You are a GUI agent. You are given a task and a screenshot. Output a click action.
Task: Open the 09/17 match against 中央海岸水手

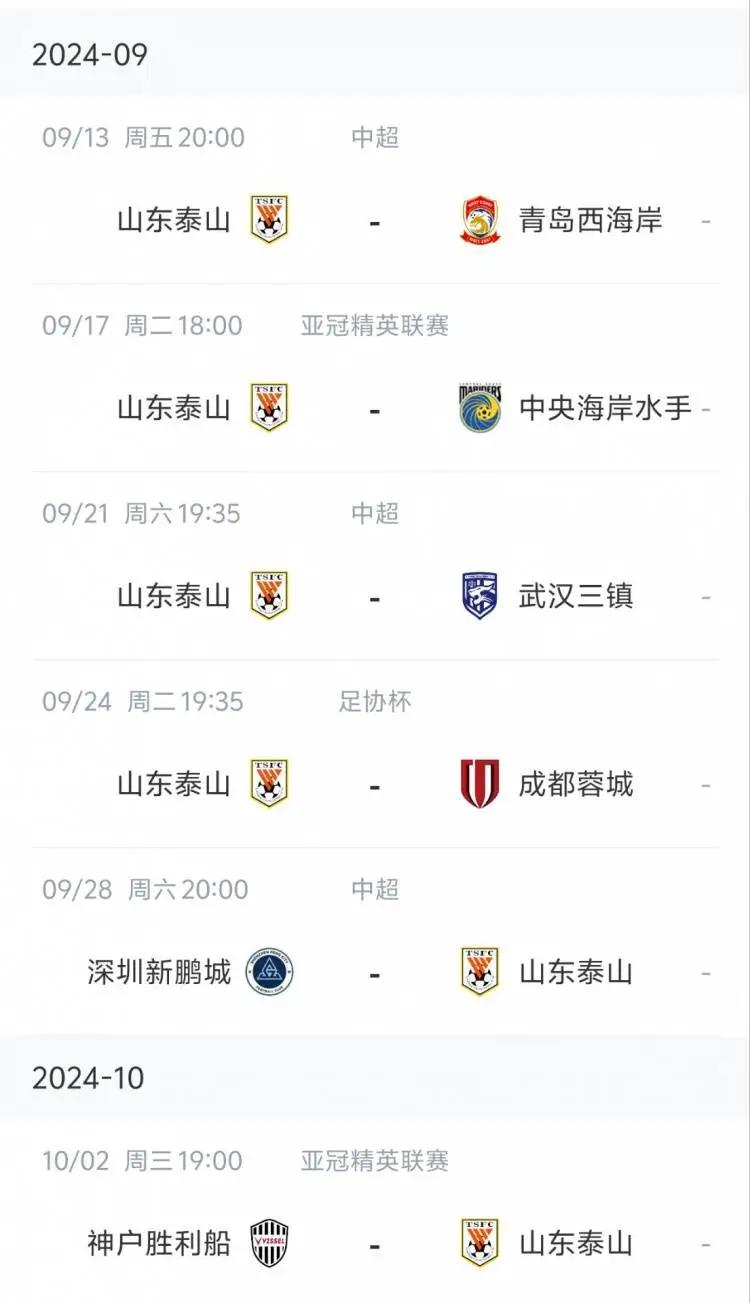375,378
